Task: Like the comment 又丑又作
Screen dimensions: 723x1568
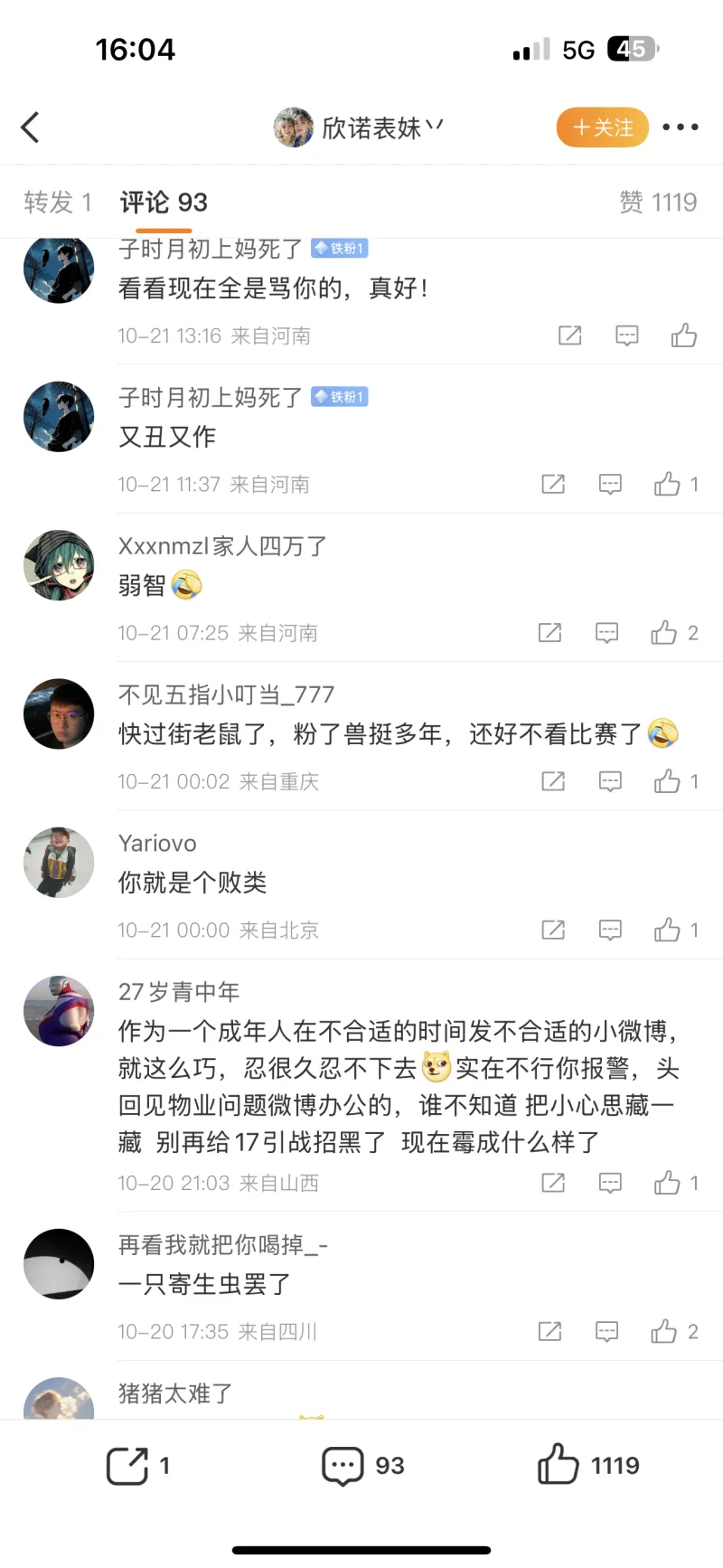Action: [x=668, y=485]
